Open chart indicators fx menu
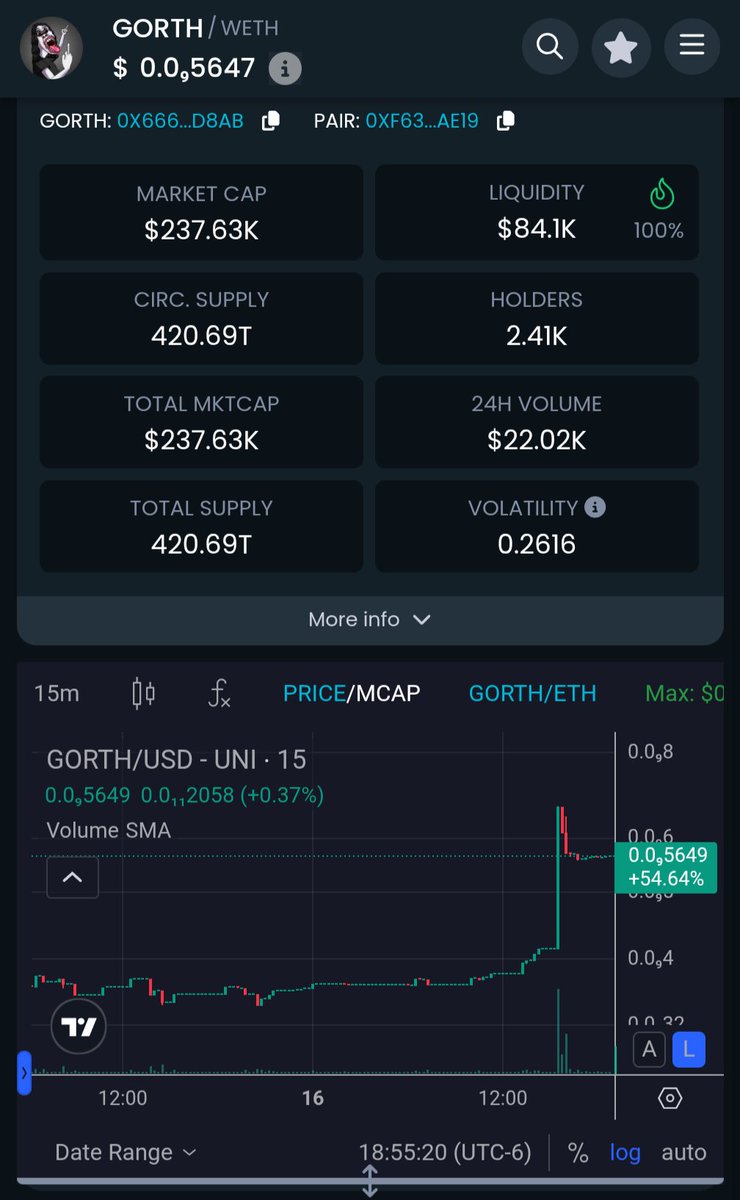This screenshot has width=740, height=1200. click(219, 693)
